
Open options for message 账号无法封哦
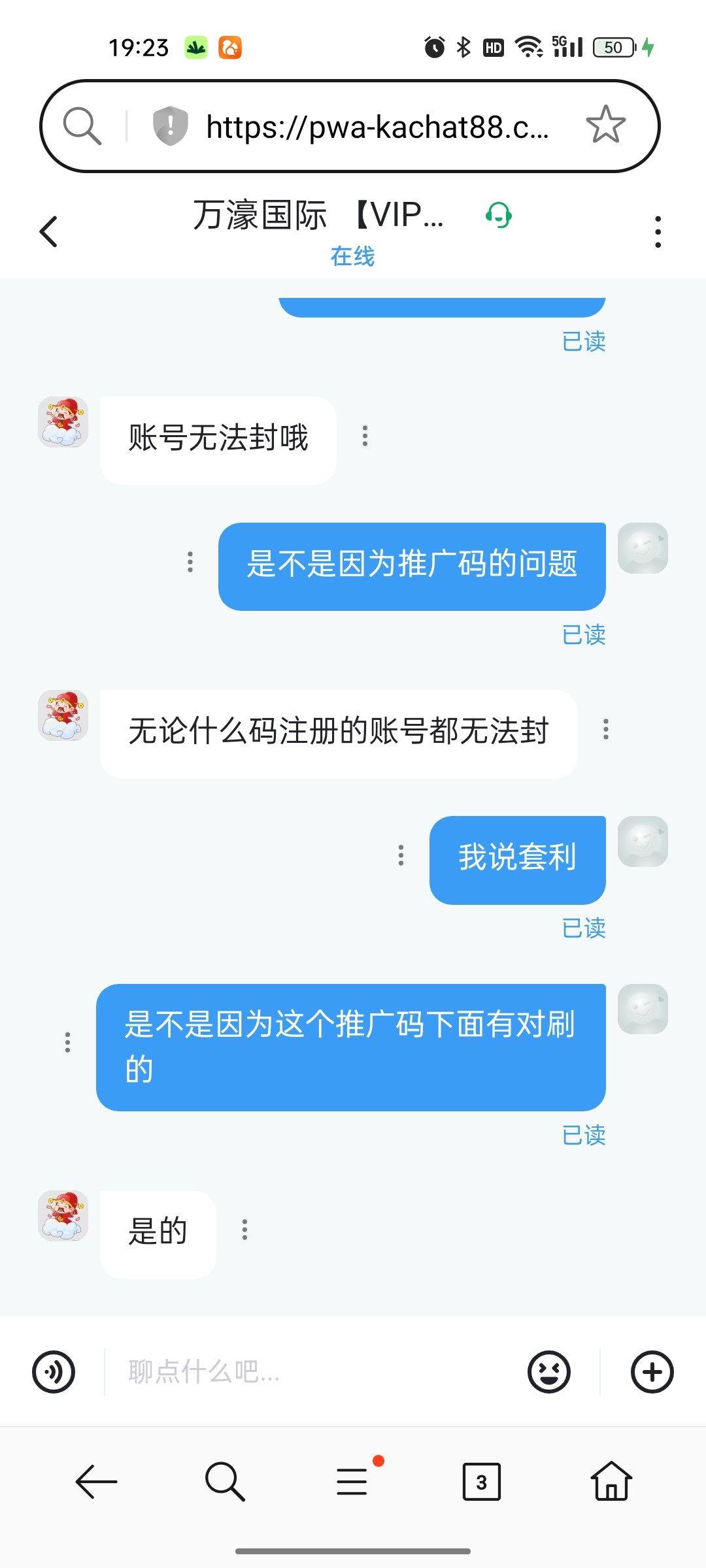(365, 436)
